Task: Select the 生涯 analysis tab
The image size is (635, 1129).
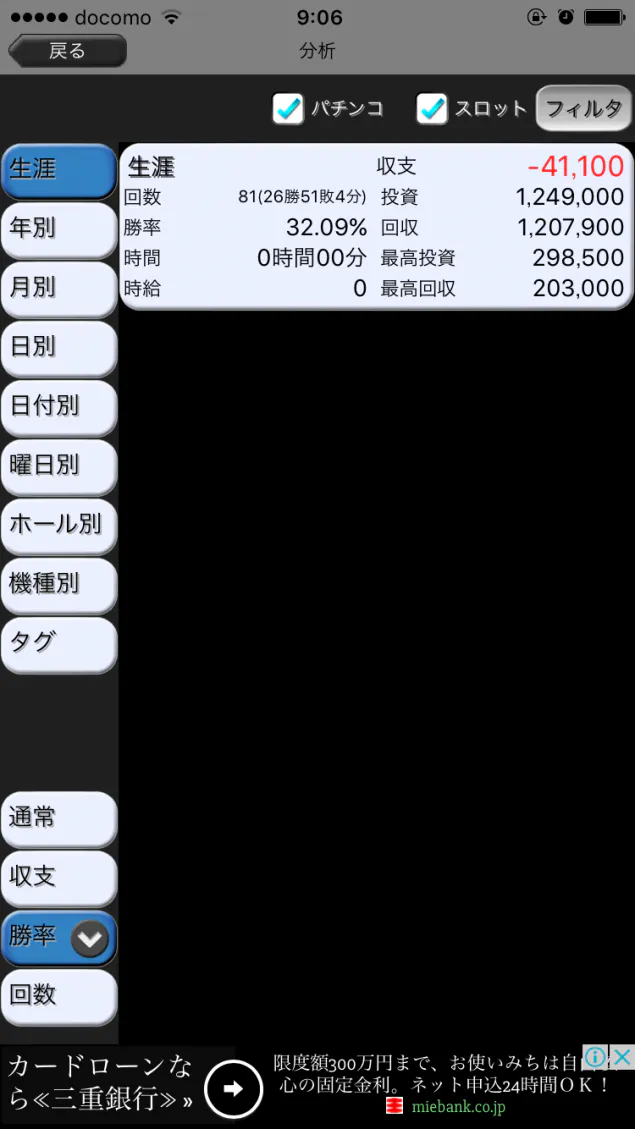Action: click(59, 171)
